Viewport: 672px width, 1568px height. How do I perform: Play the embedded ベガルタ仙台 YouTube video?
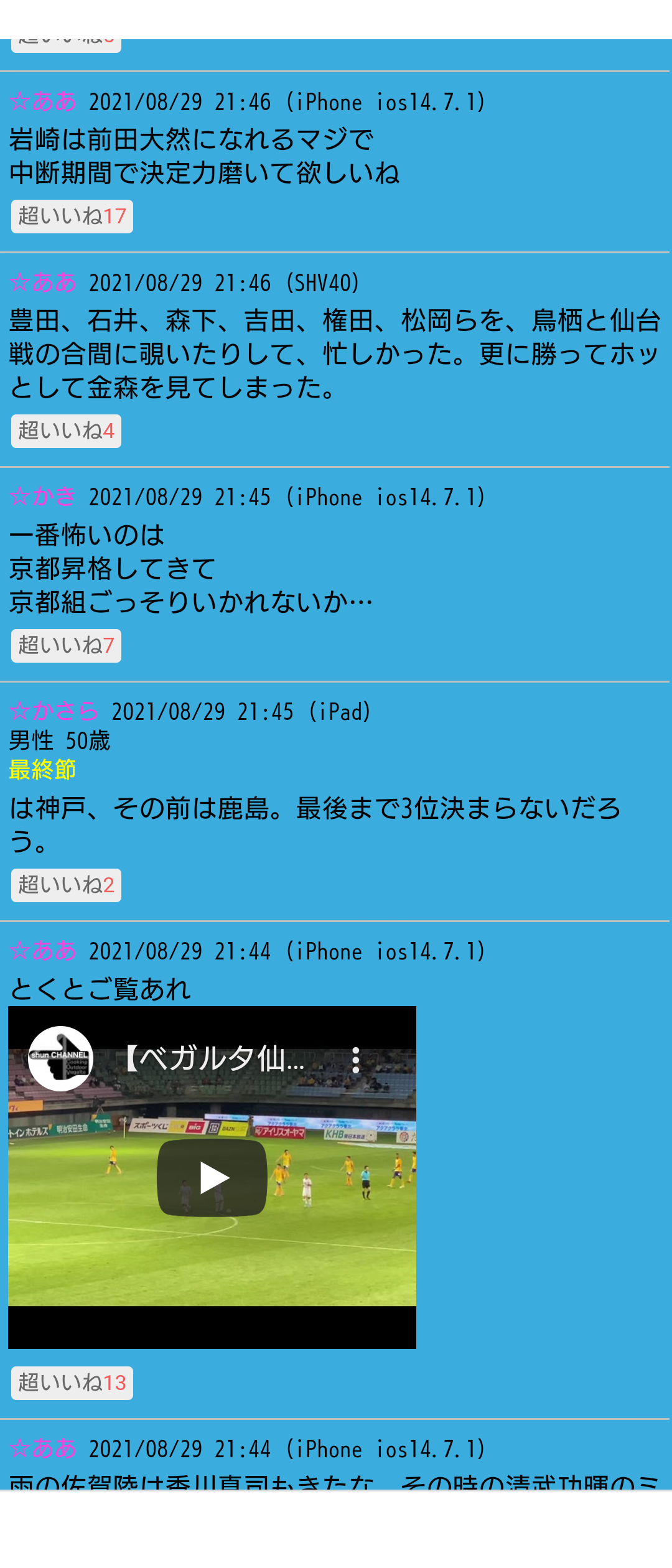(212, 1177)
